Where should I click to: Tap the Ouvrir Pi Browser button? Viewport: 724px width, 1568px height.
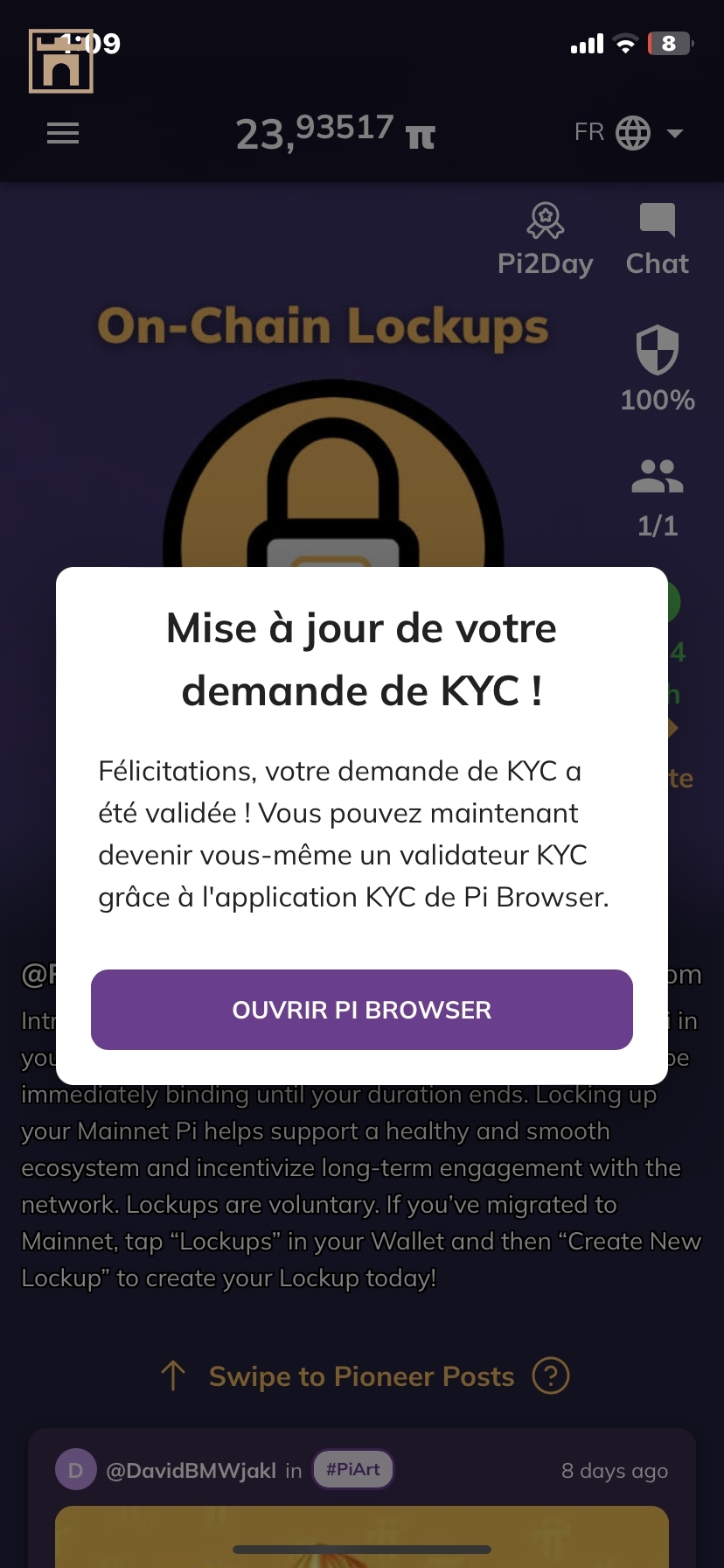pos(361,1010)
